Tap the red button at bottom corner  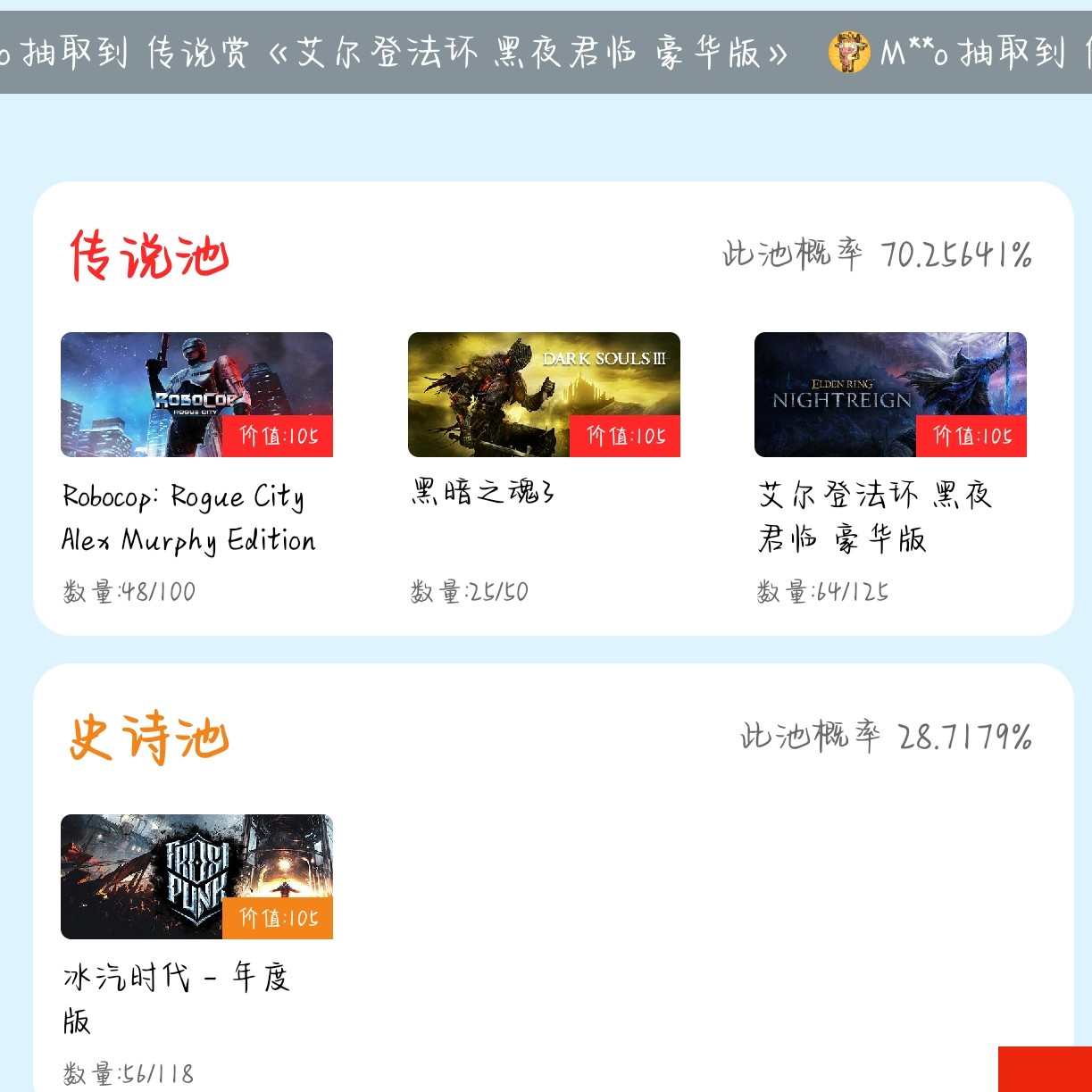[1045, 1069]
